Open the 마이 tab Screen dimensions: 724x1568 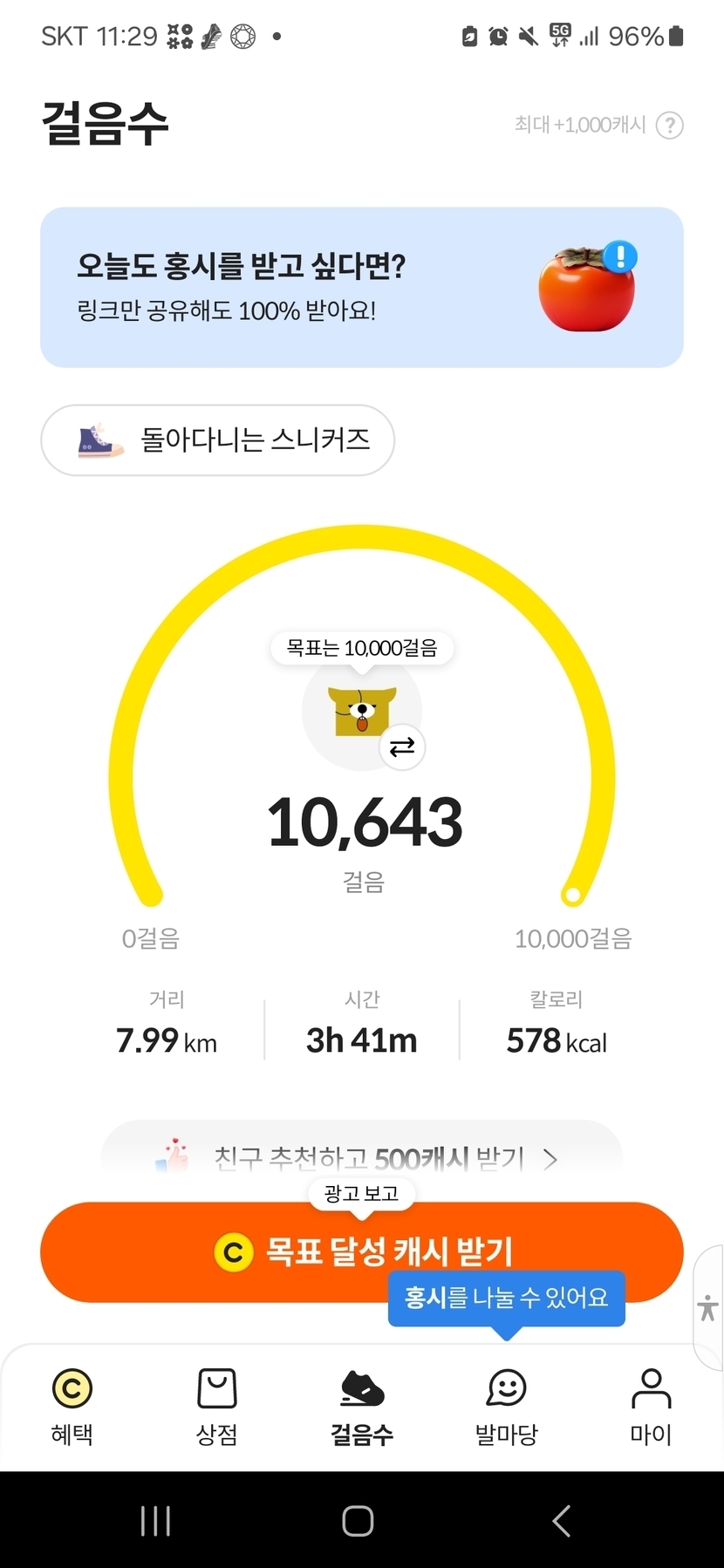651,1406
